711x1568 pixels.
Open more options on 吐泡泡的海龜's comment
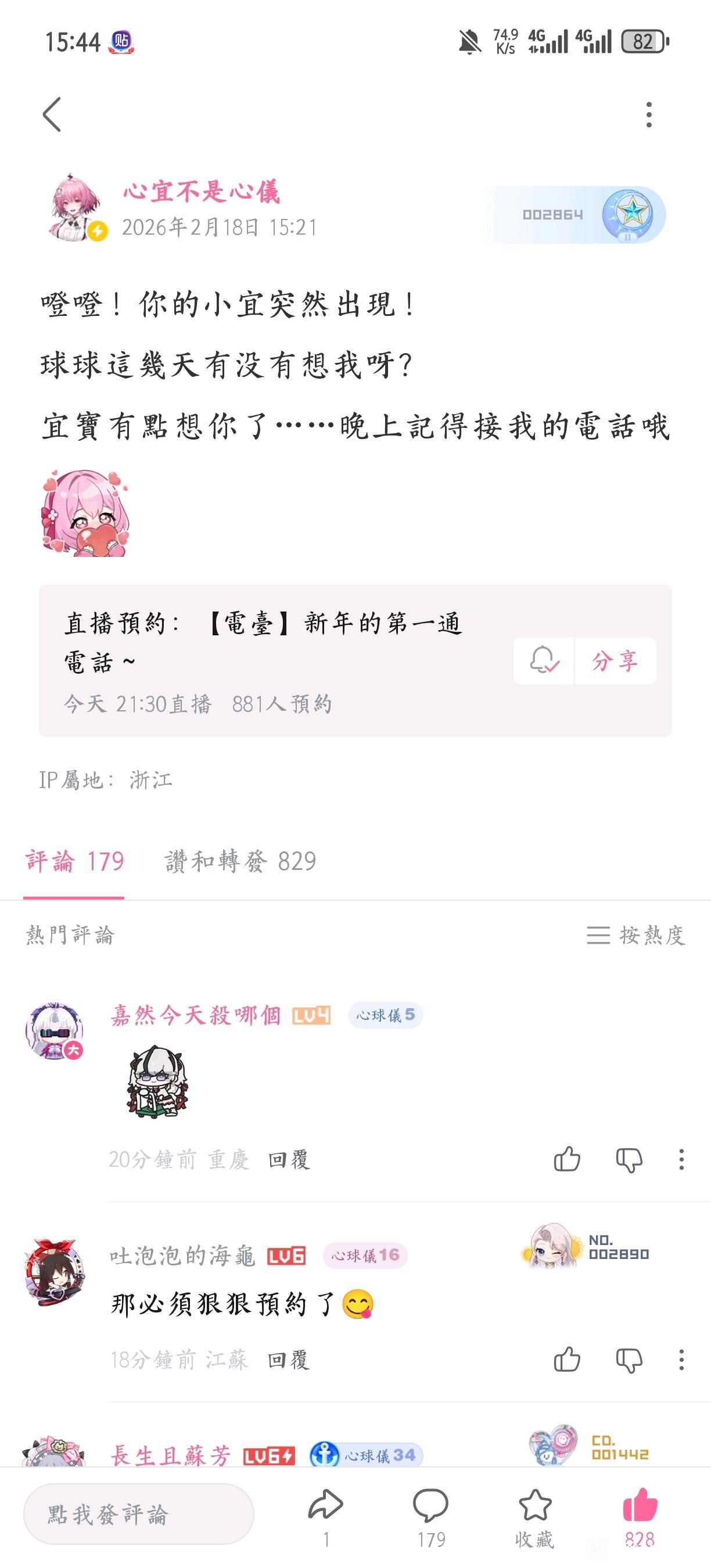click(681, 1359)
